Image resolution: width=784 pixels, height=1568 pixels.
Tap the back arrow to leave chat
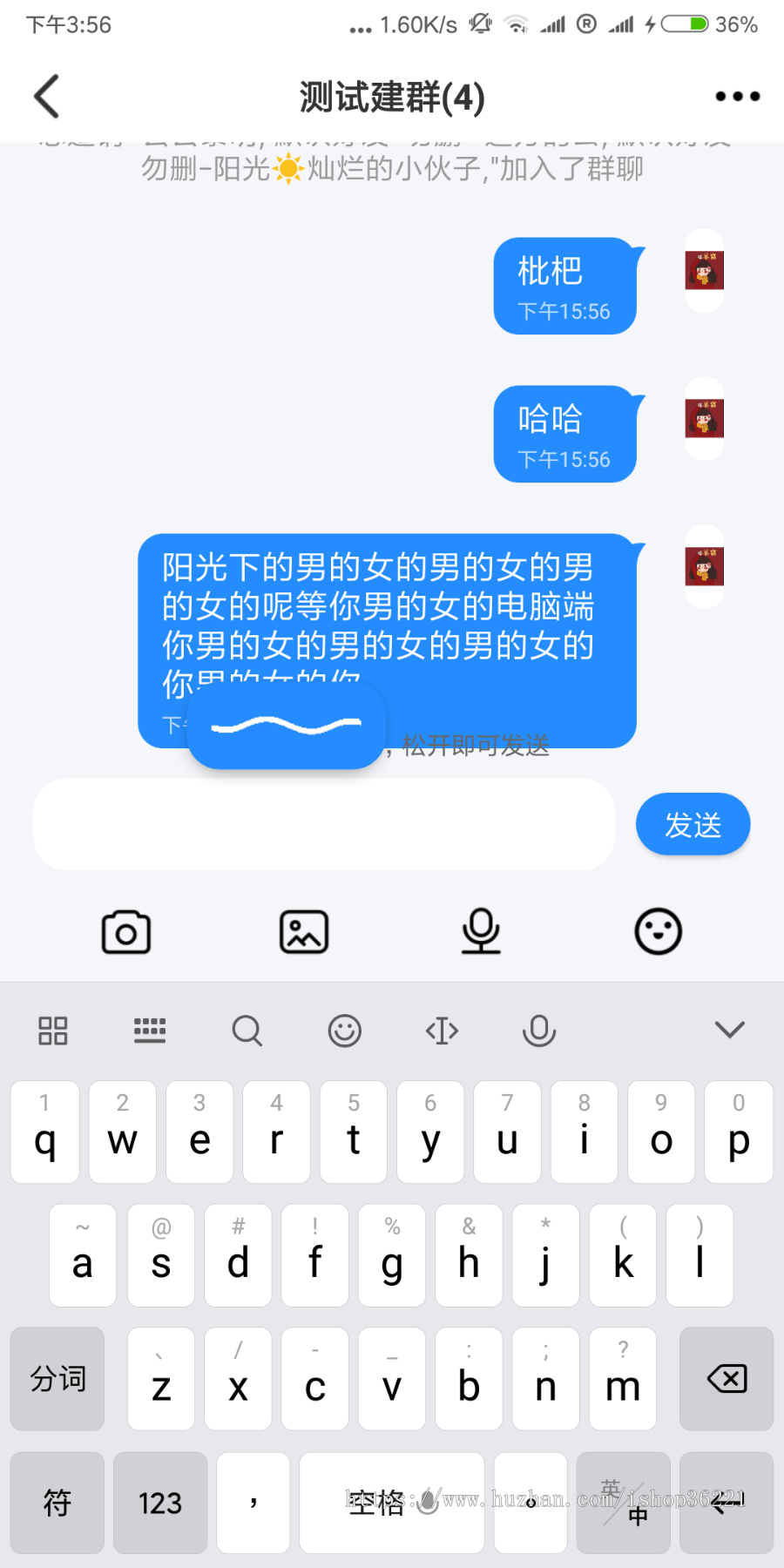(x=45, y=96)
